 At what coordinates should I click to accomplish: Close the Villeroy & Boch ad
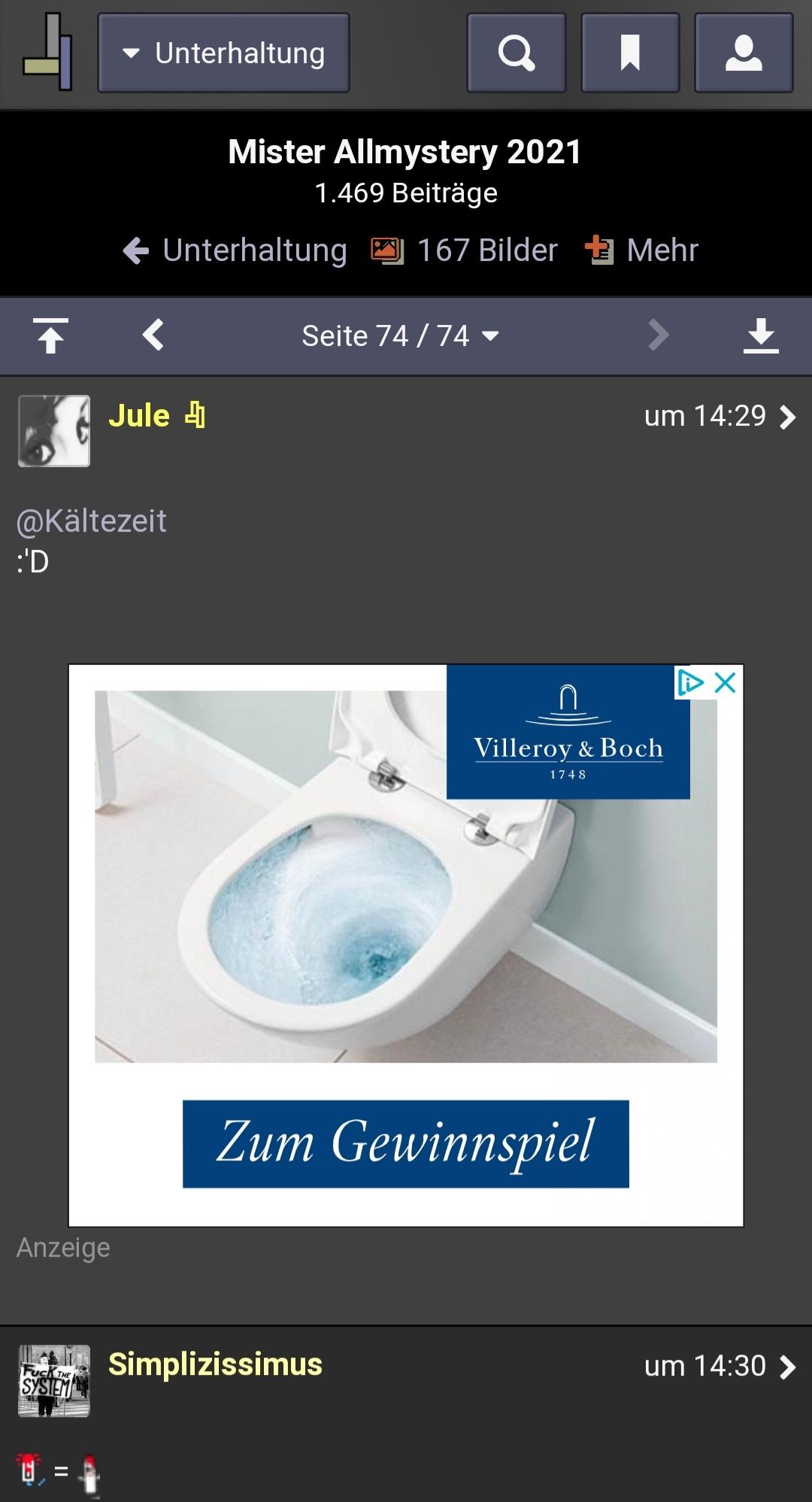click(725, 682)
